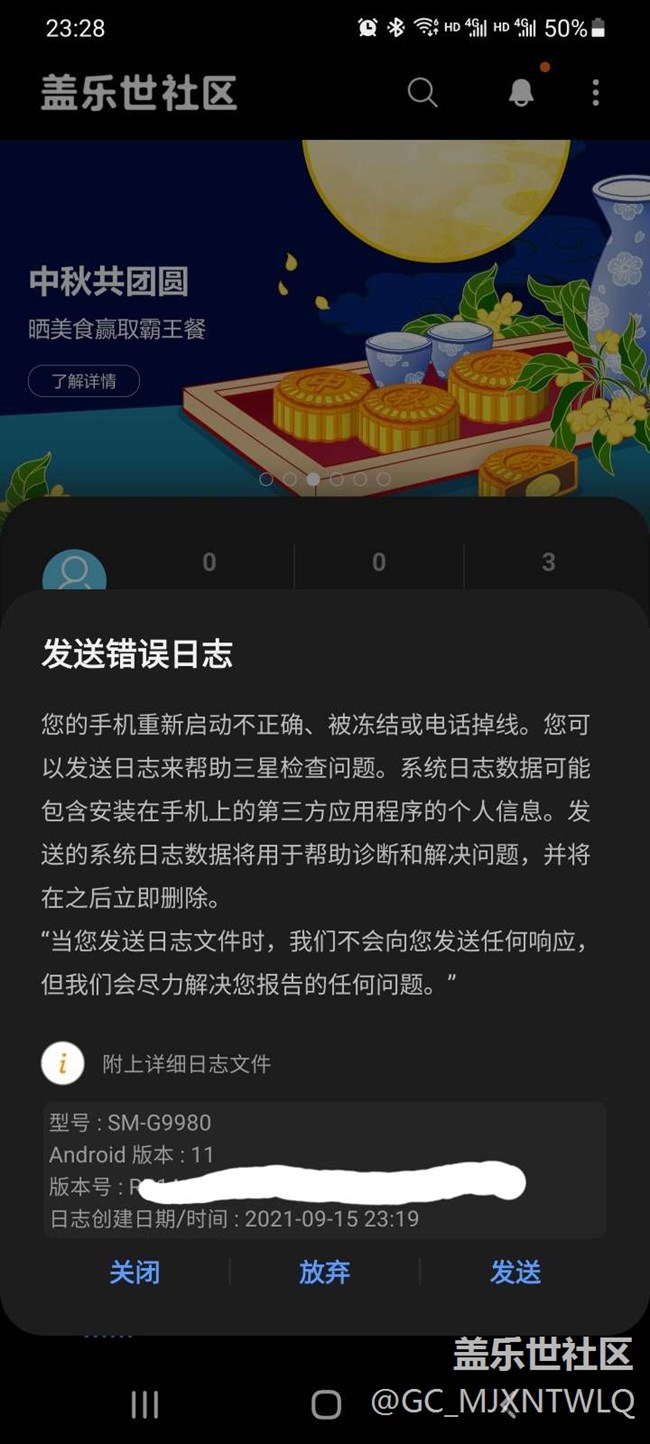
Task: Toggle the 附上详细日志文件 option
Action: coord(62,1064)
